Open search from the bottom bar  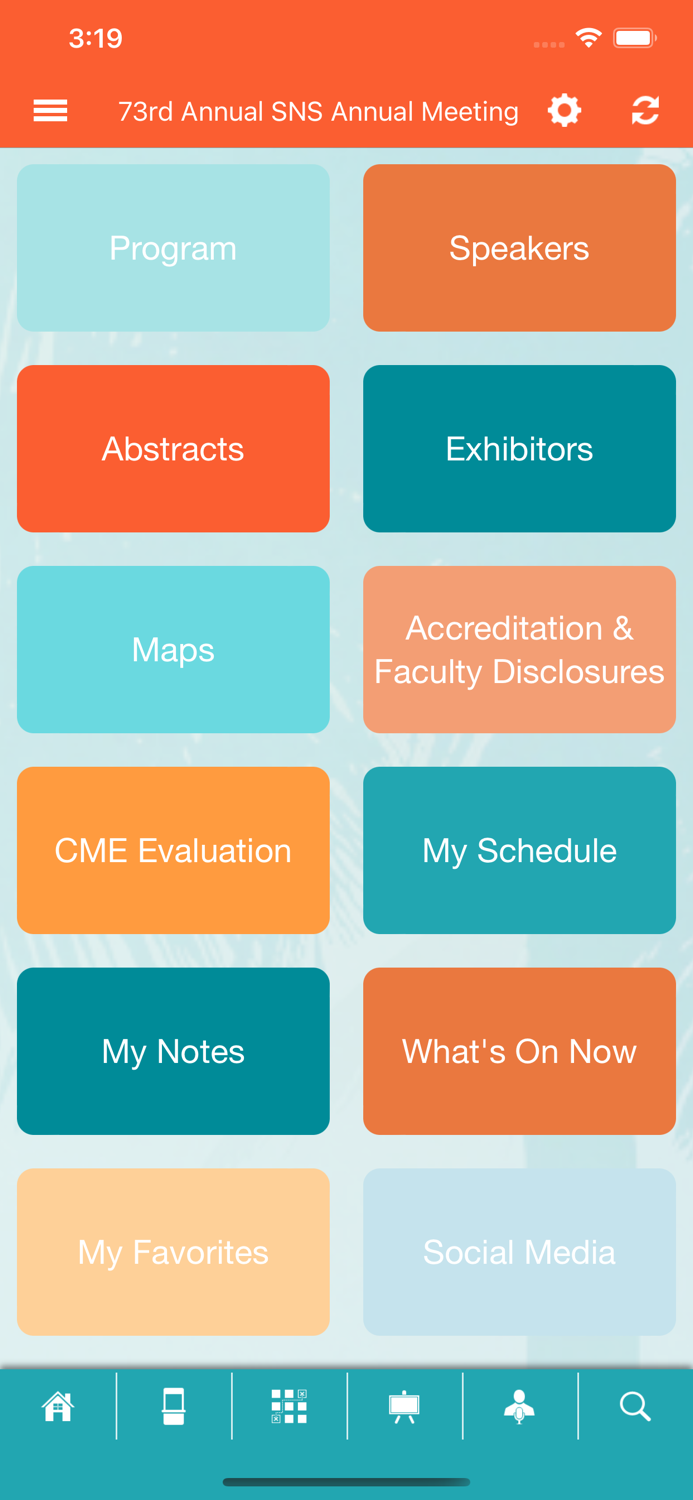pos(635,1406)
